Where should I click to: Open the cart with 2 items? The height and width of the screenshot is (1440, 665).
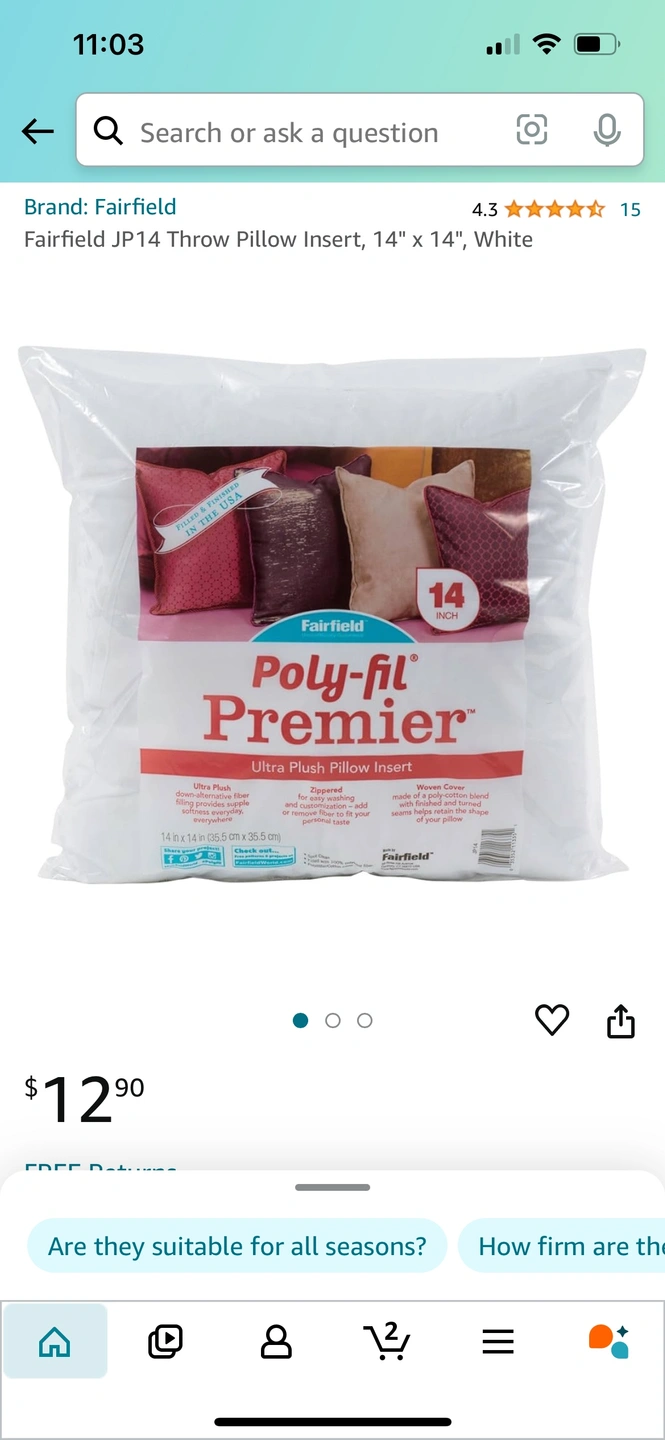click(x=387, y=1341)
